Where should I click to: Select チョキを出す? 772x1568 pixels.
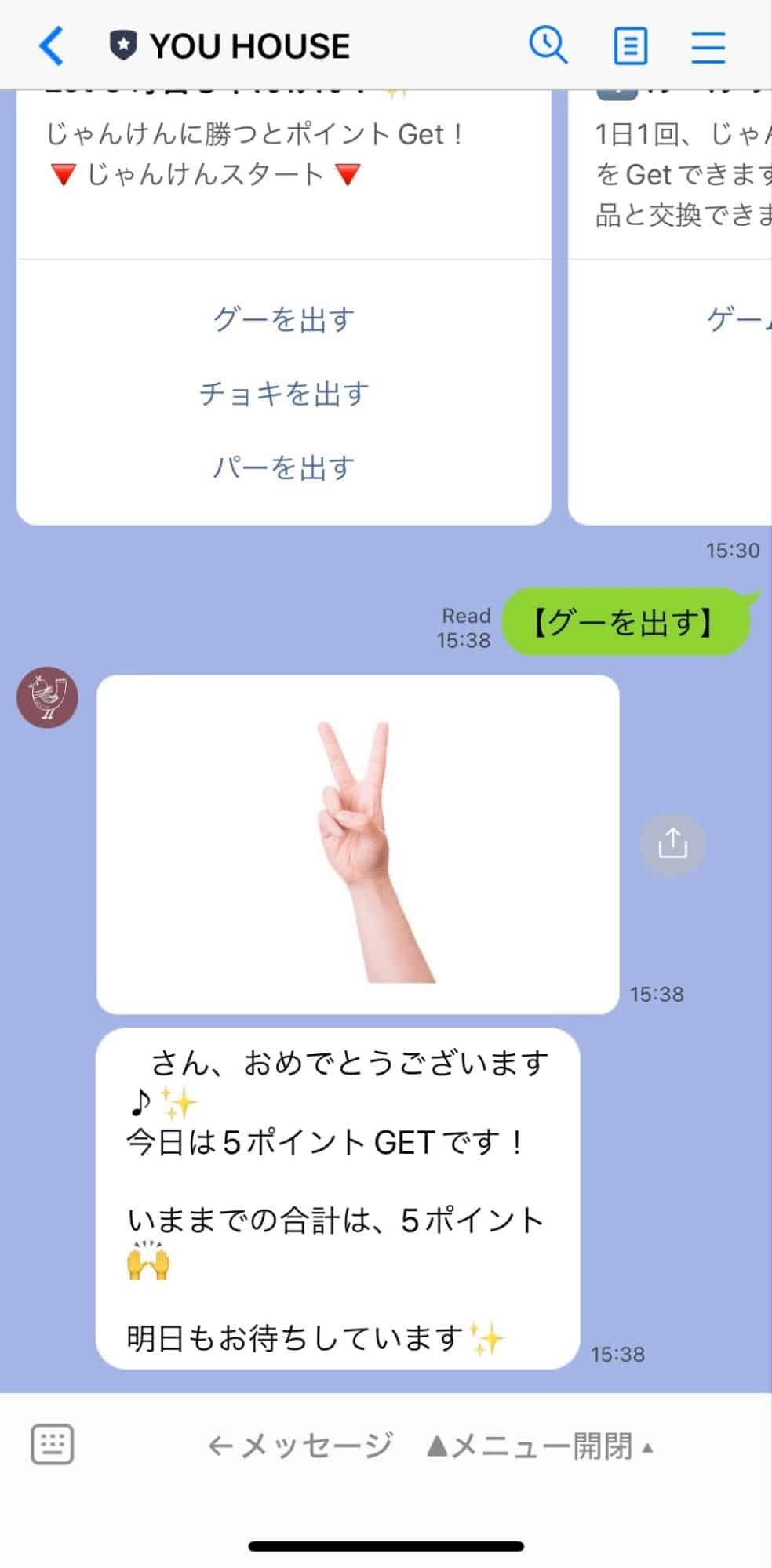[283, 393]
